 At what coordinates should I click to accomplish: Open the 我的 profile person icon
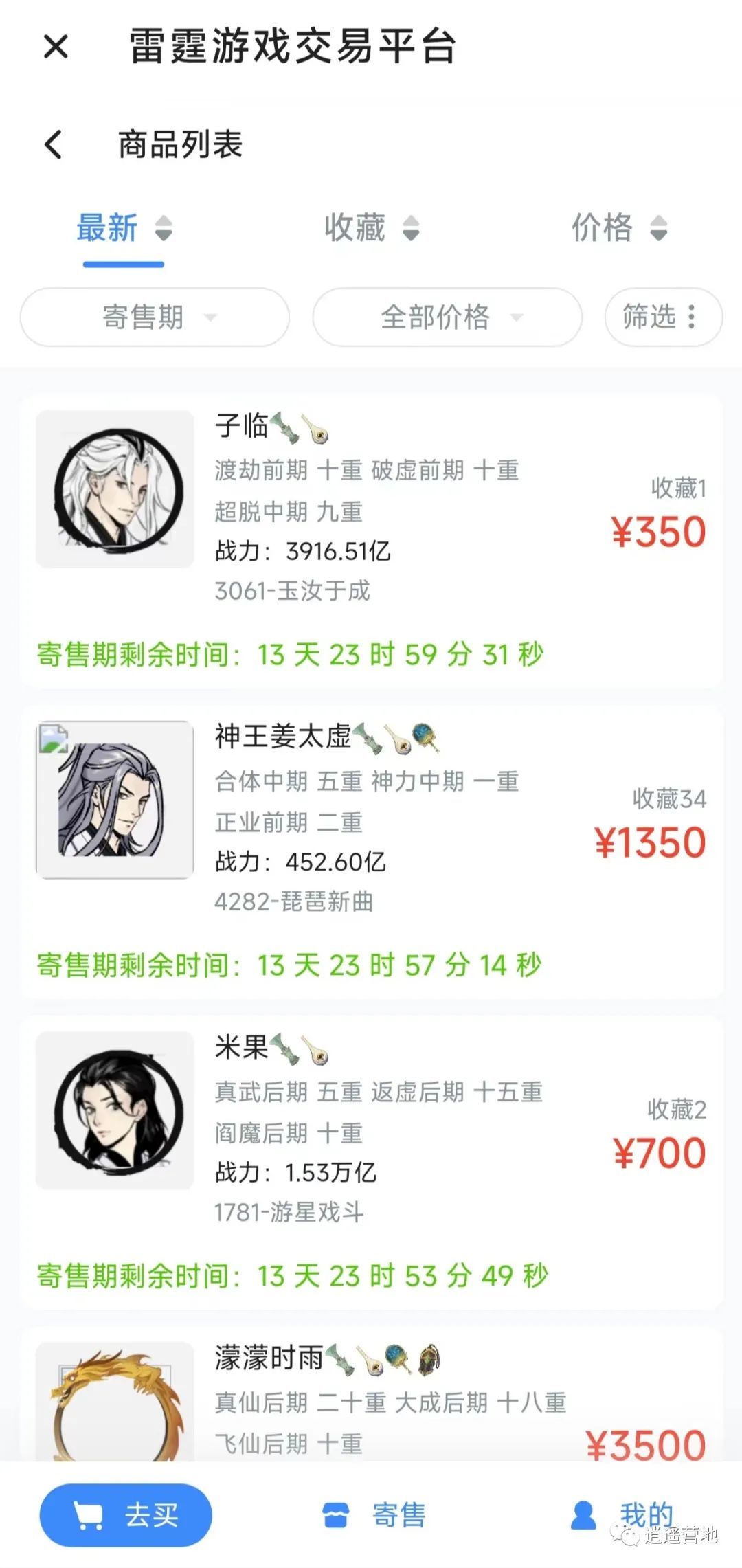pos(583,1516)
